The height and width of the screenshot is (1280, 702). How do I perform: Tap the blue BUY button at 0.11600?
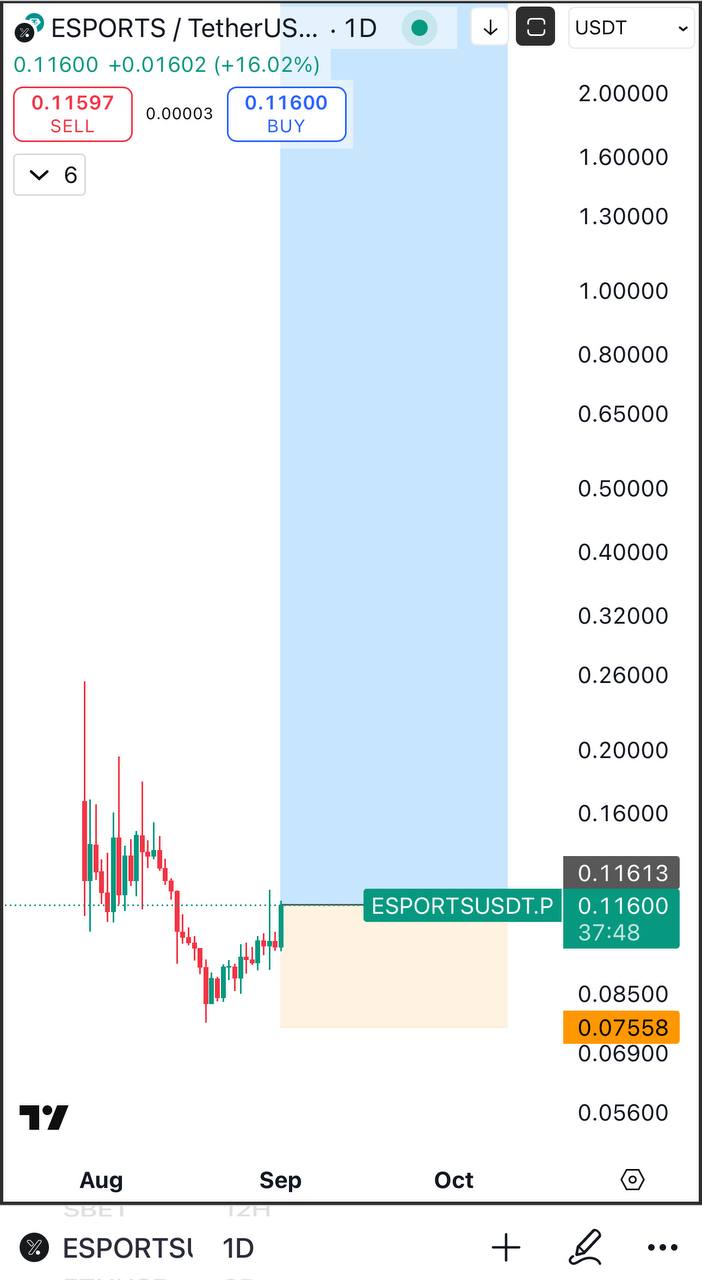286,114
